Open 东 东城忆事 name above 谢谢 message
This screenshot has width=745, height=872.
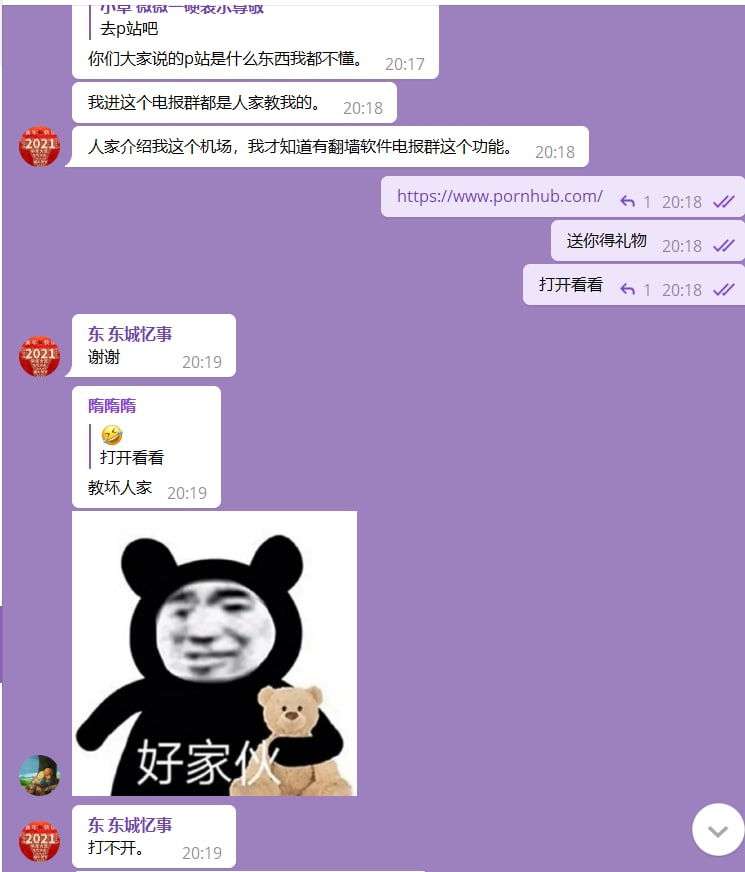coord(130,334)
